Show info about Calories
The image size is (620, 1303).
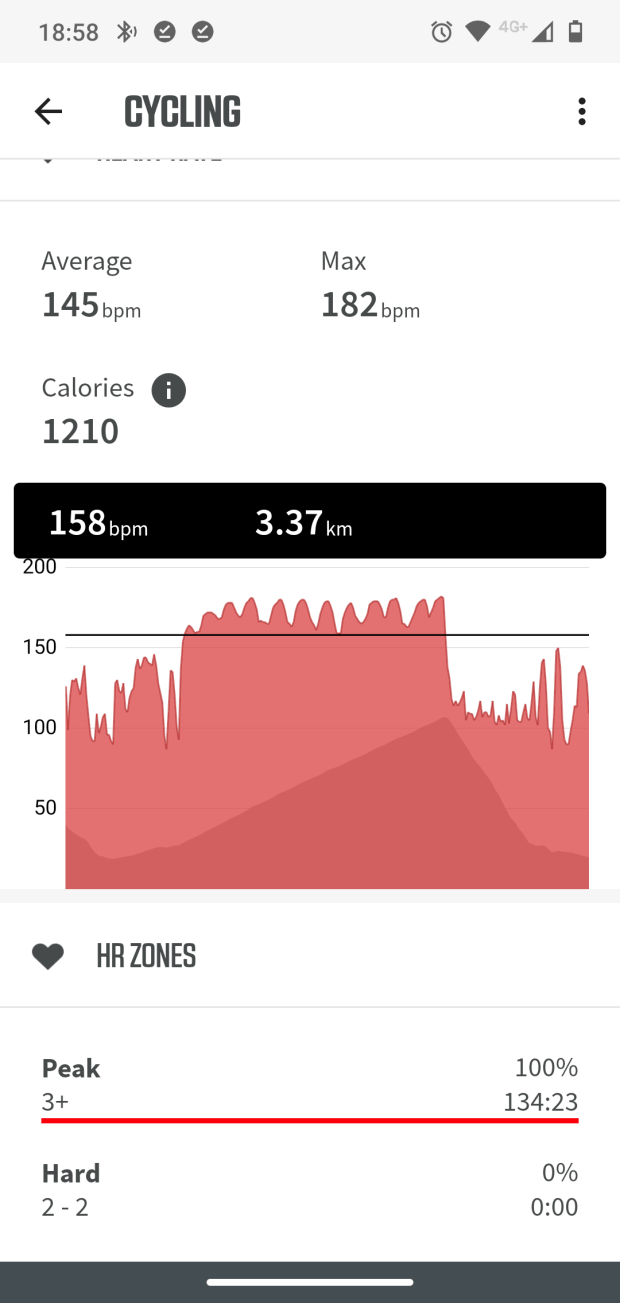pyautogui.click(x=168, y=390)
